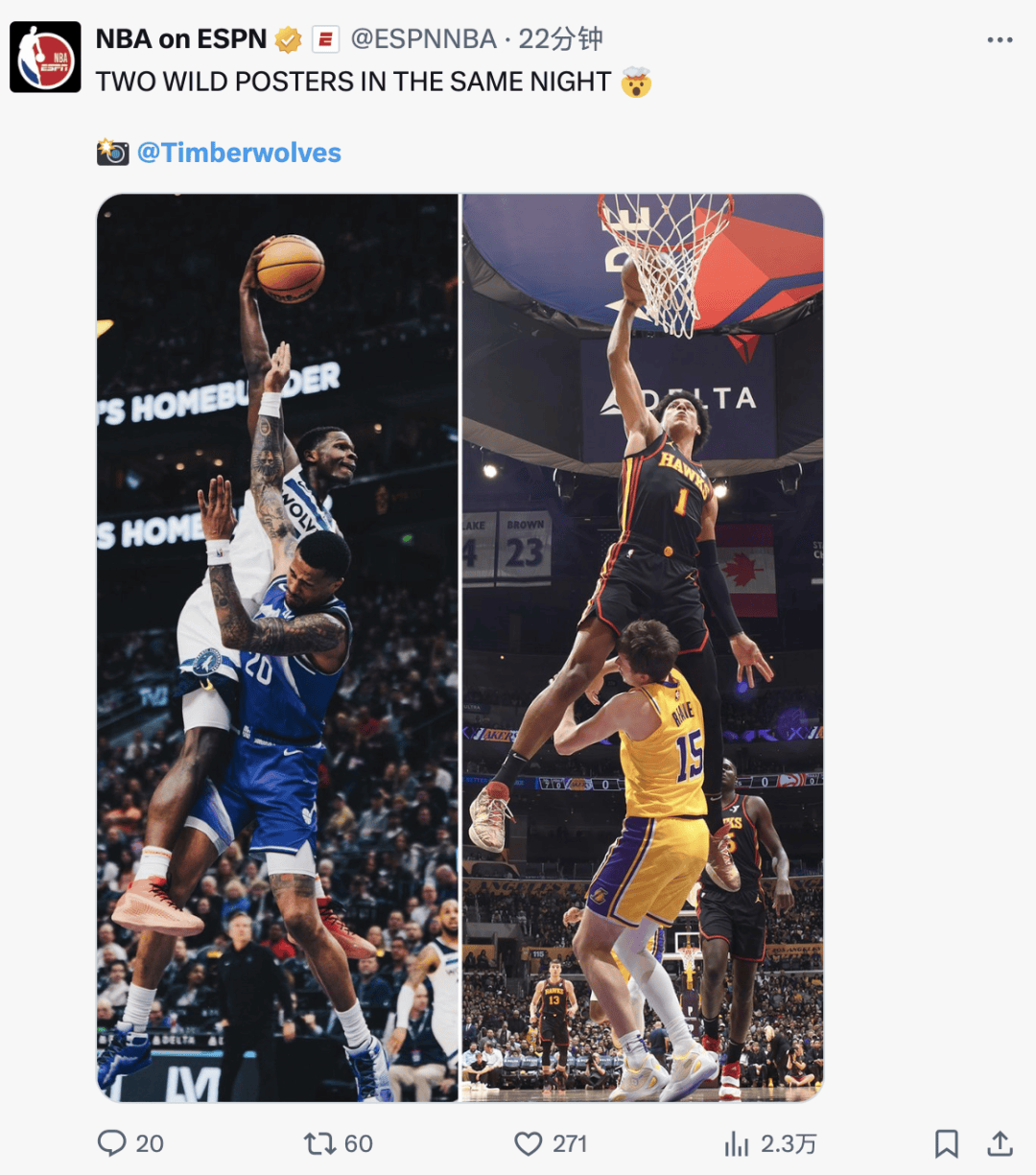Bookmark this tweet
Viewport: 1036px width, 1175px height.
(946, 1142)
